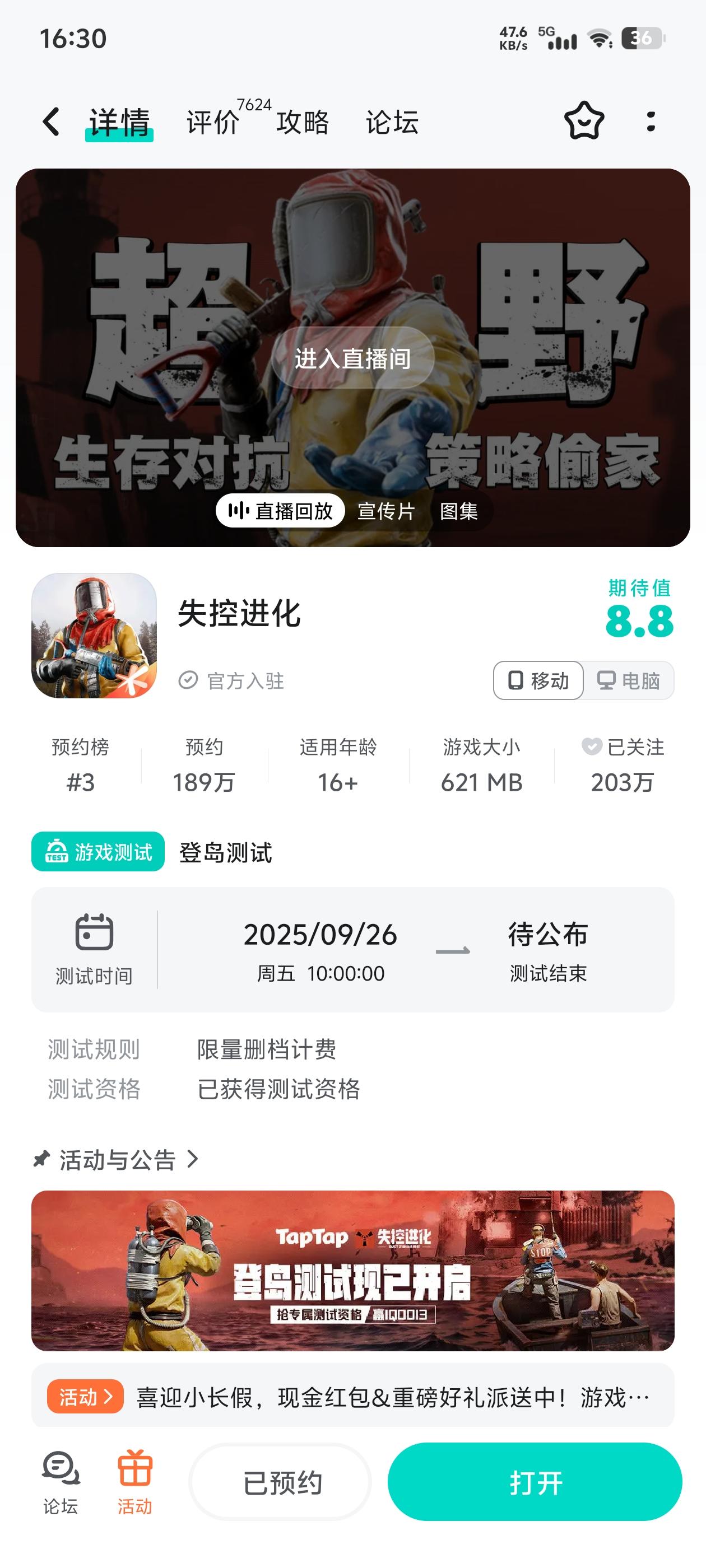Screen dimensions: 706x1568
Task: Tap the 已预约 button
Action: (281, 1483)
